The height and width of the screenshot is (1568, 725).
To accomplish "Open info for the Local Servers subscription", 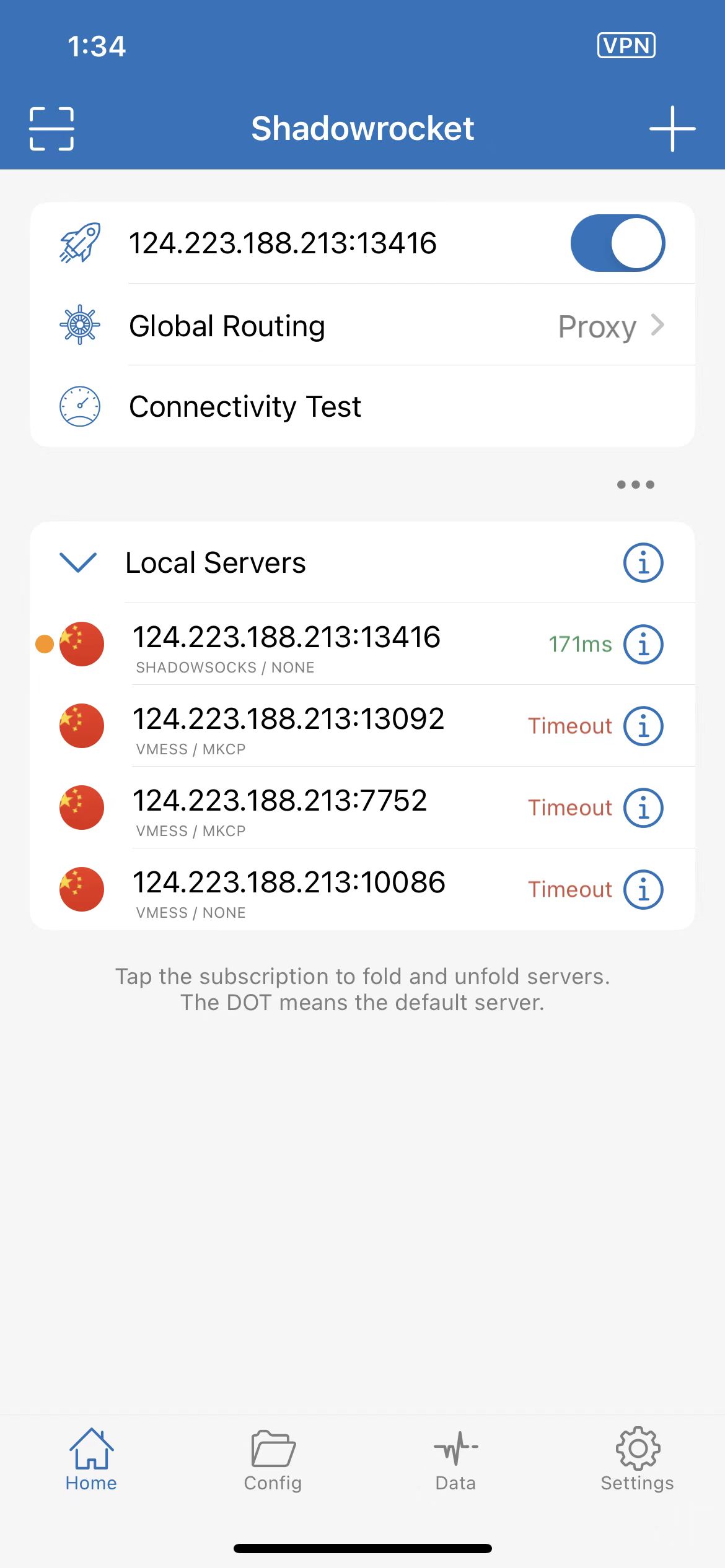I will pos(643,562).
